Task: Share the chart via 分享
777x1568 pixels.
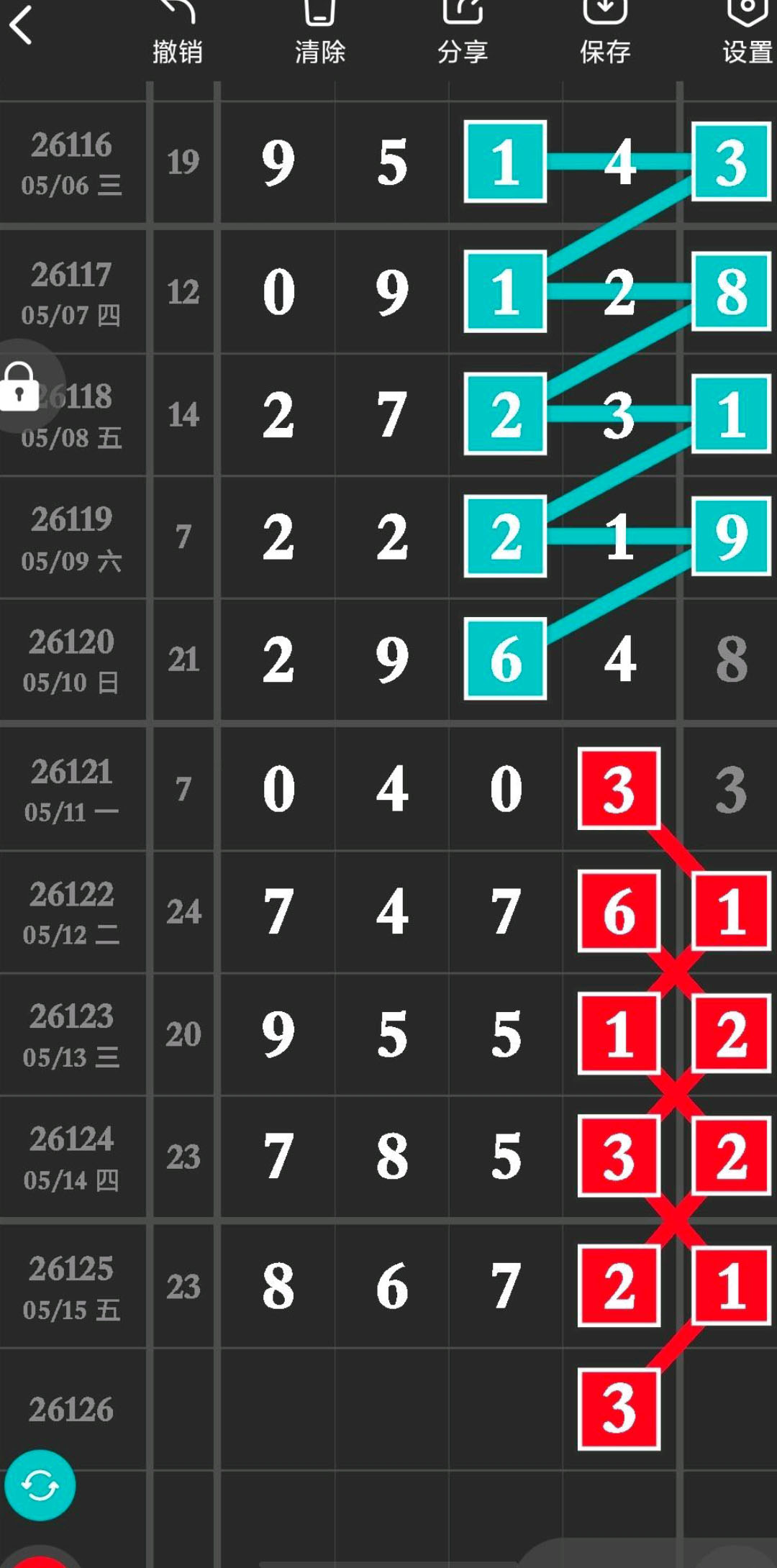Action: tap(463, 33)
